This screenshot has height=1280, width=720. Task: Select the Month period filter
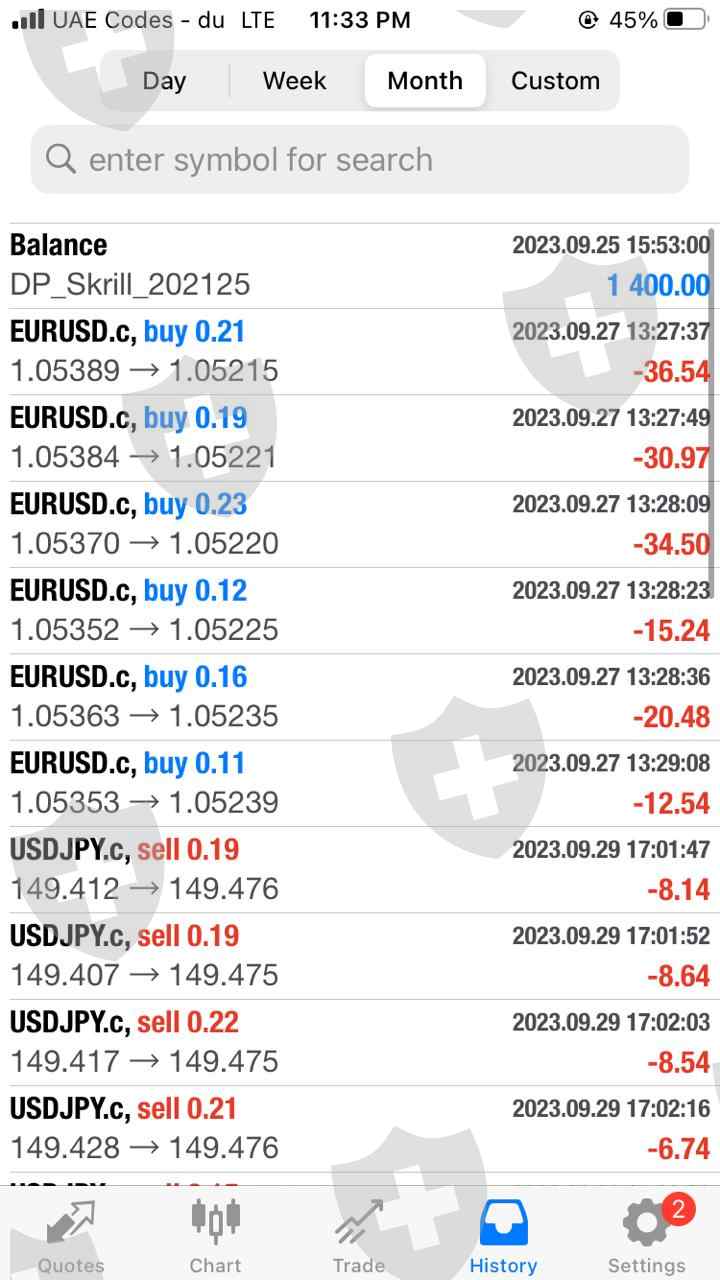point(425,81)
